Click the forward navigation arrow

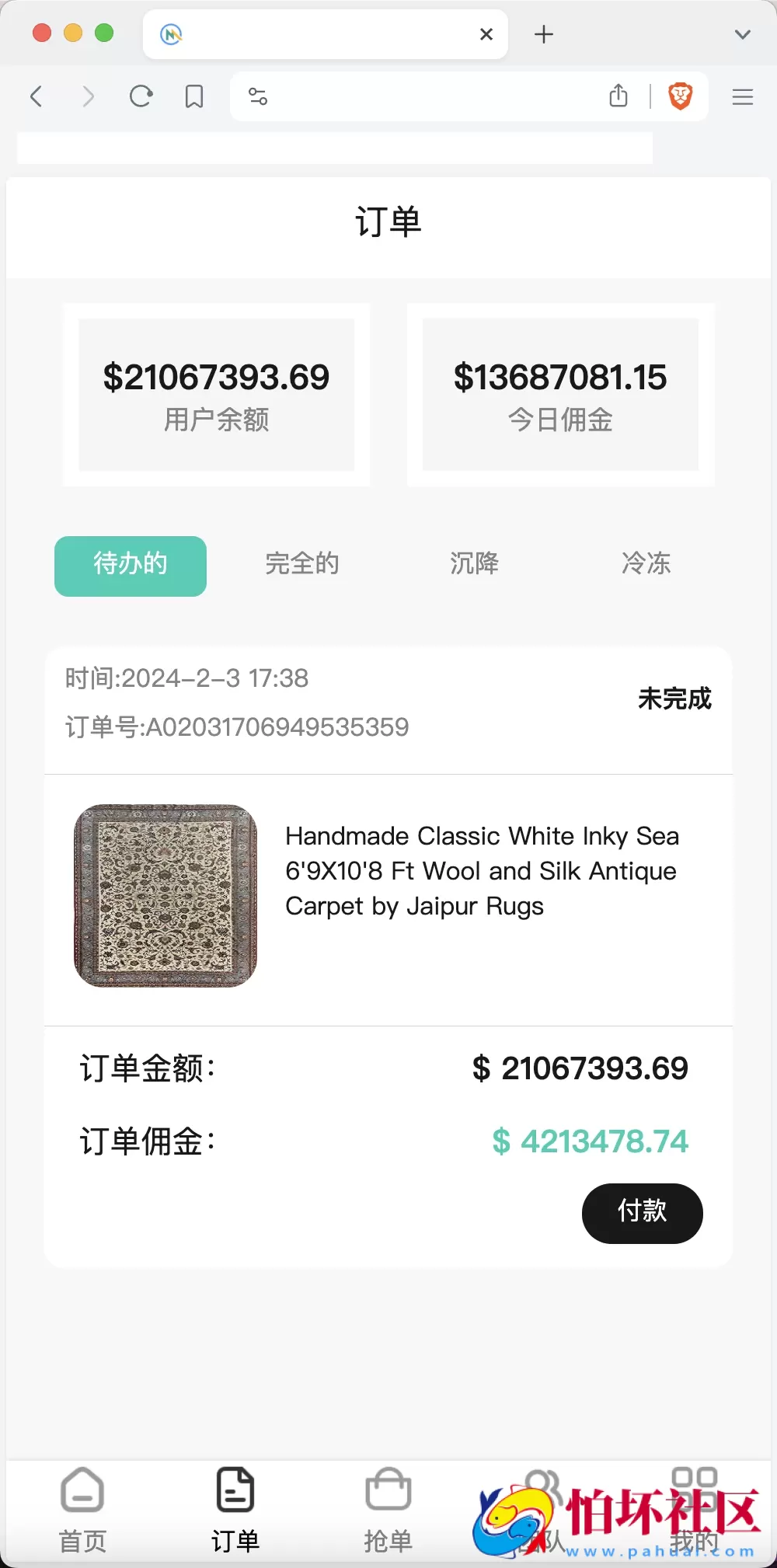89,96
